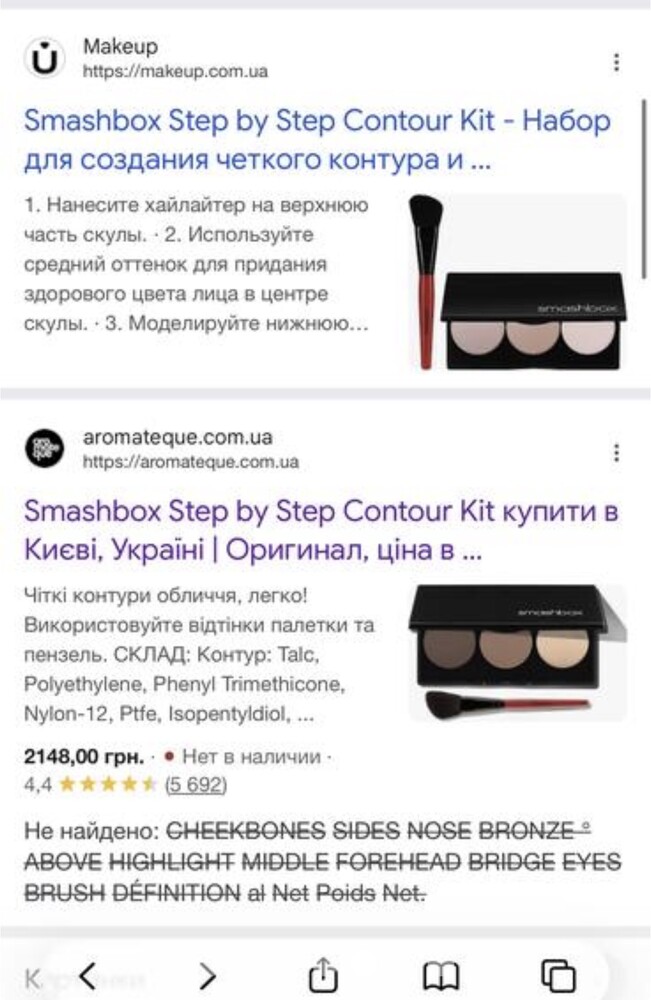Go back to previous page in browser
The image size is (651, 1000).
coord(88,974)
